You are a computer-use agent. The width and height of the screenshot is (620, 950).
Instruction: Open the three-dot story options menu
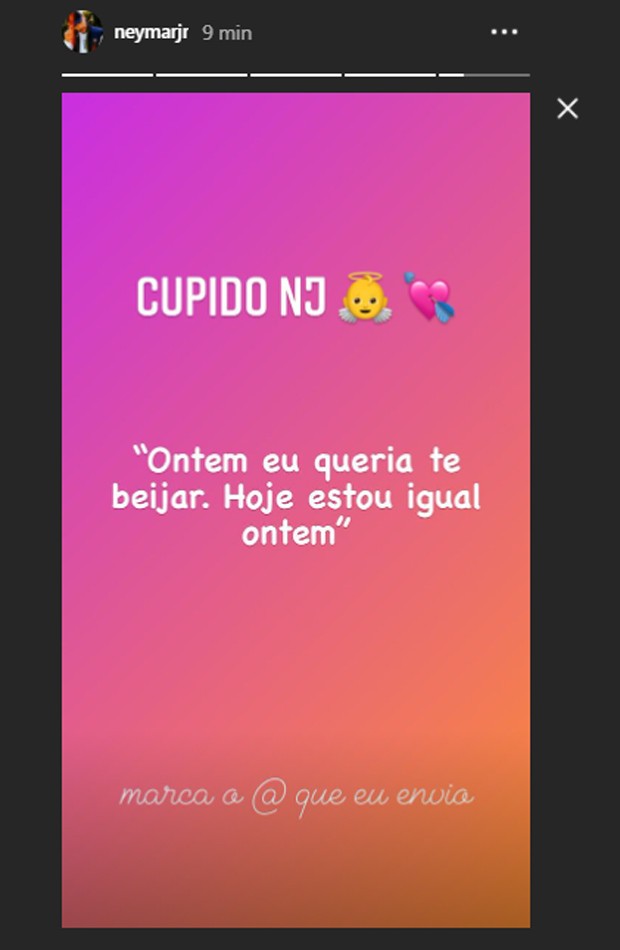(504, 32)
